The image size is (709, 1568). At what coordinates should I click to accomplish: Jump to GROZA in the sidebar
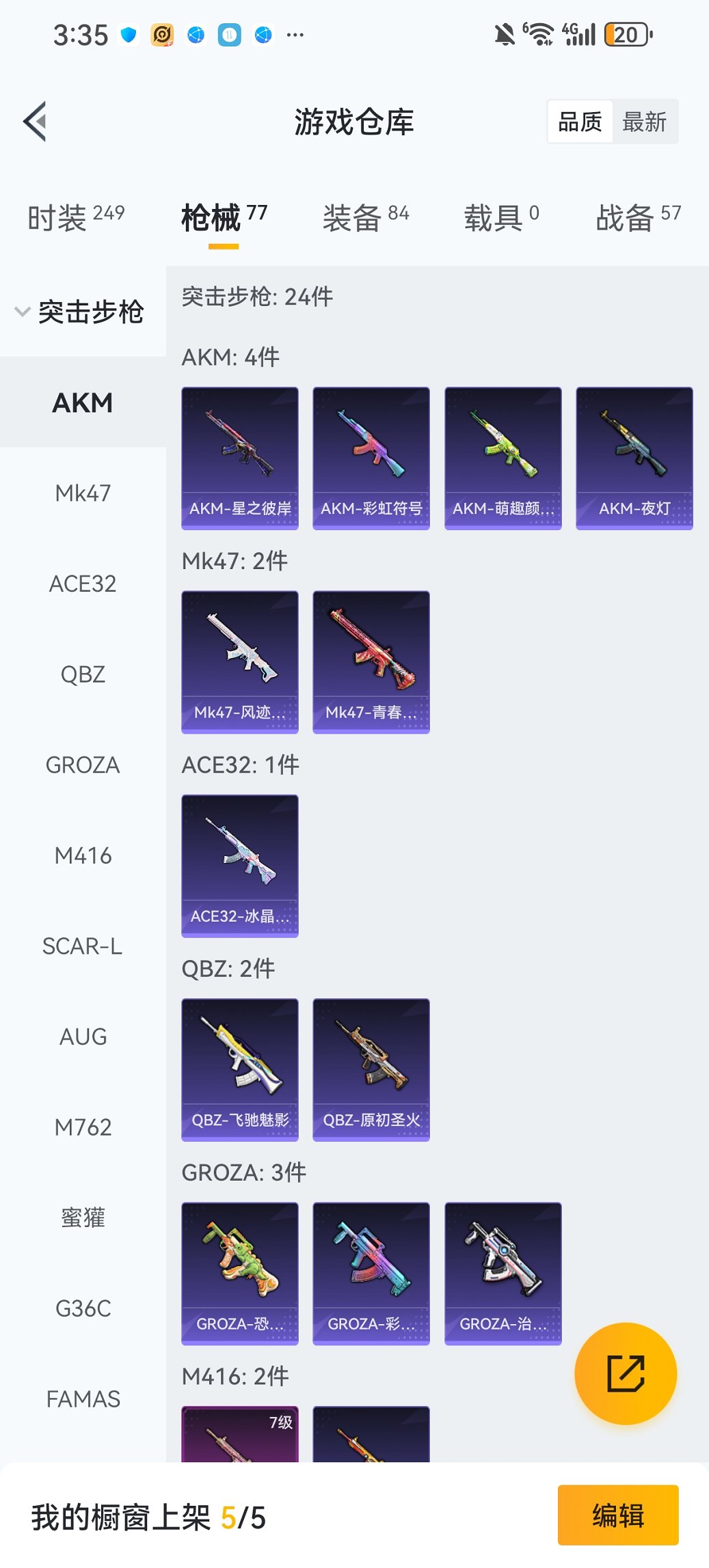(83, 765)
